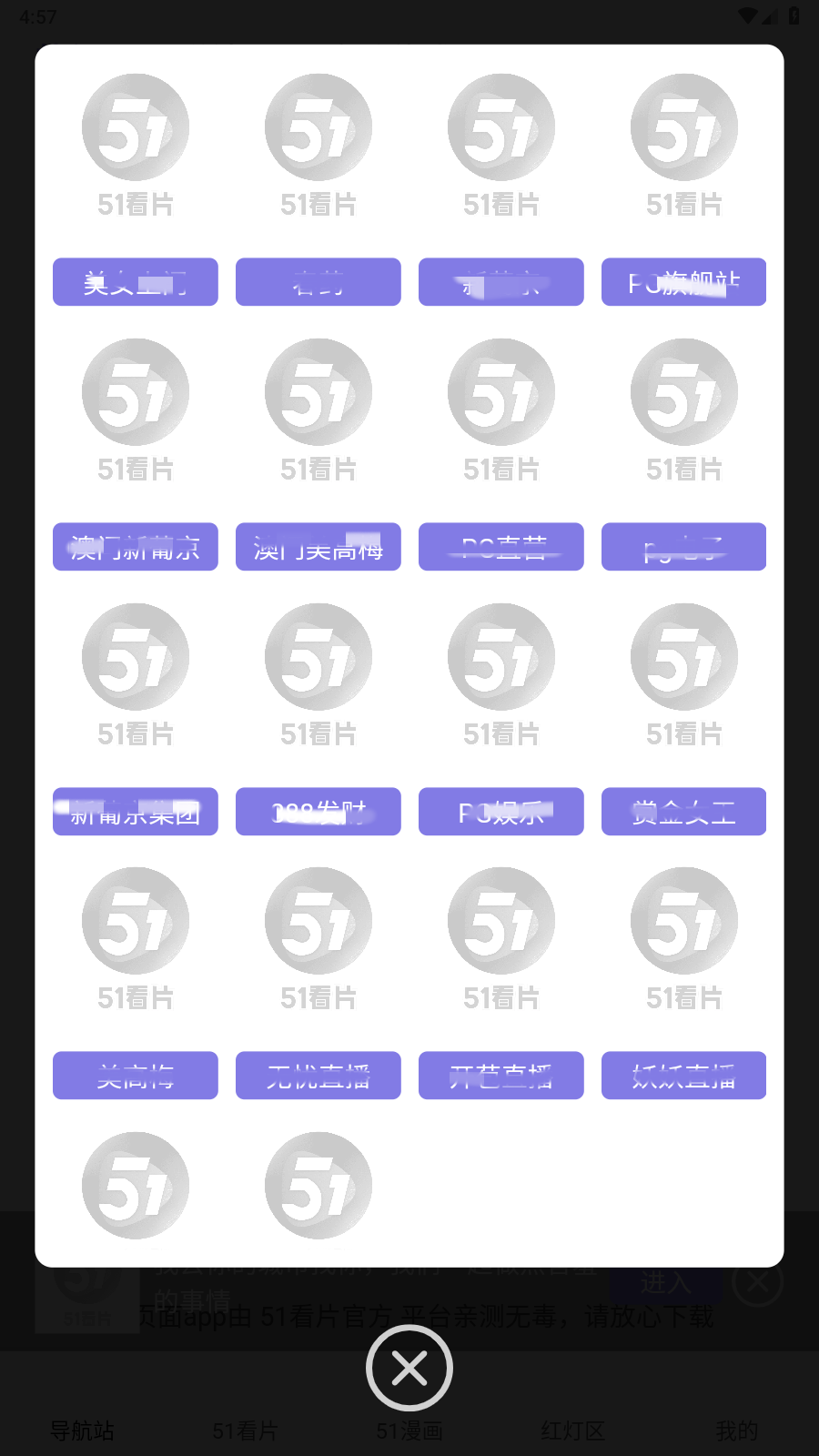This screenshot has height=1456, width=819.
Task: Select the 妖妖直播 button
Action: point(683,1076)
